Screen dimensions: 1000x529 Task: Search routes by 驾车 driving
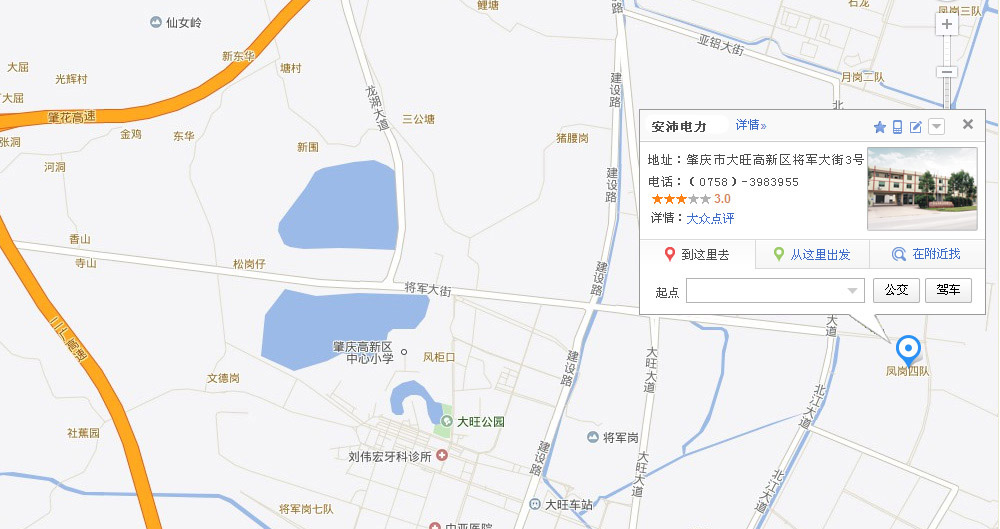click(x=947, y=291)
